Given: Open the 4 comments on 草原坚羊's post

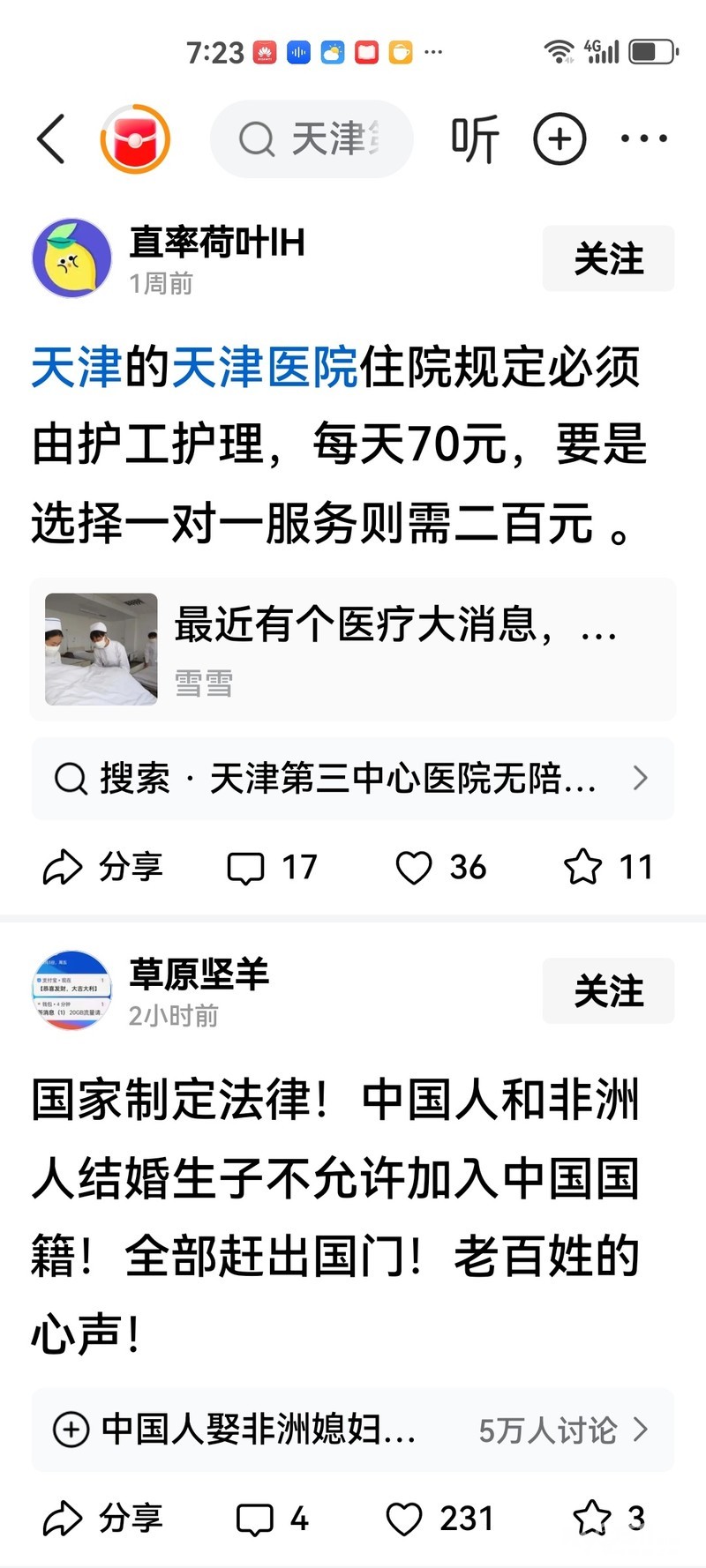Looking at the screenshot, I should pos(272,1519).
